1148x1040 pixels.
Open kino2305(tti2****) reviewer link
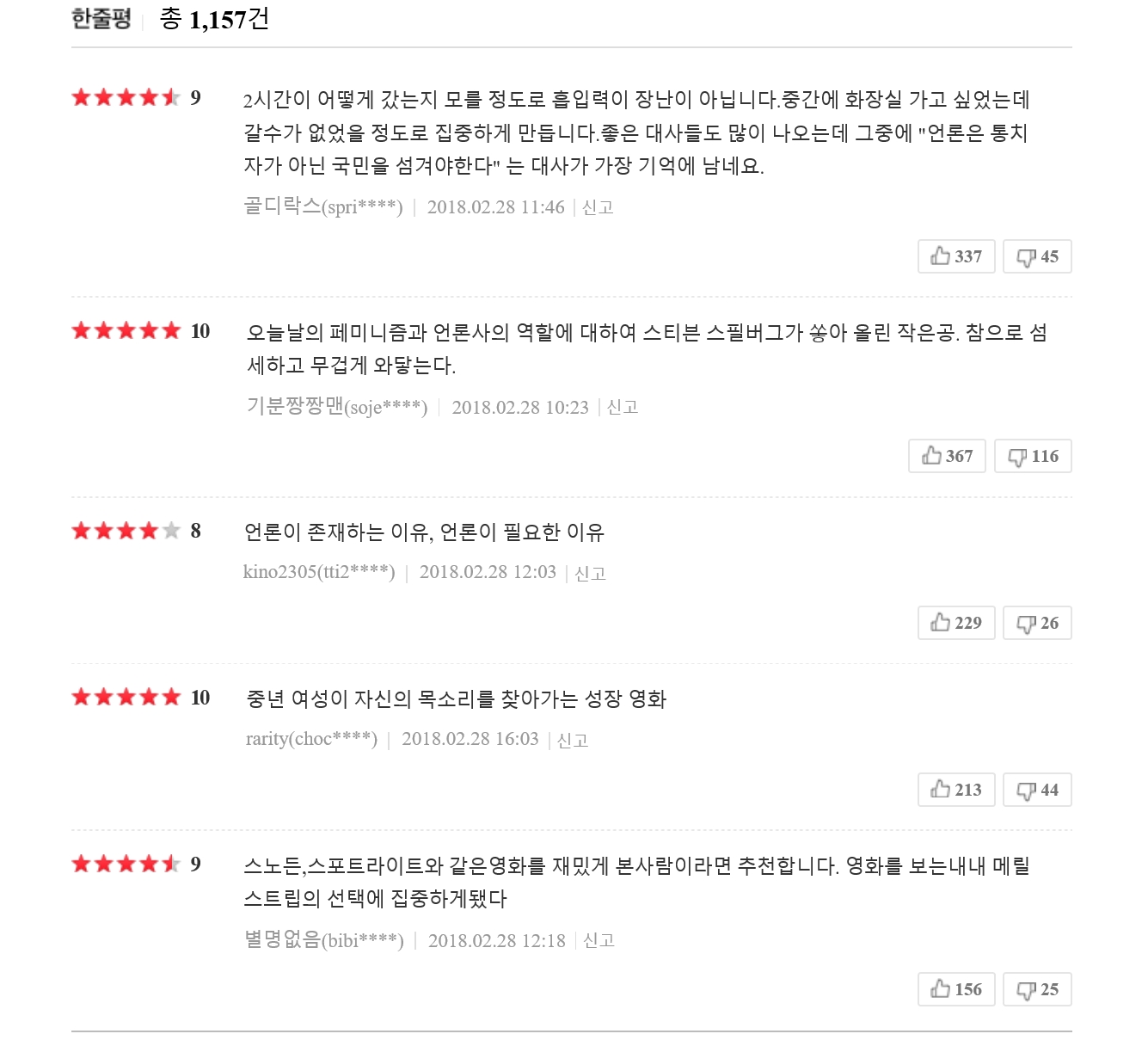[318, 572]
